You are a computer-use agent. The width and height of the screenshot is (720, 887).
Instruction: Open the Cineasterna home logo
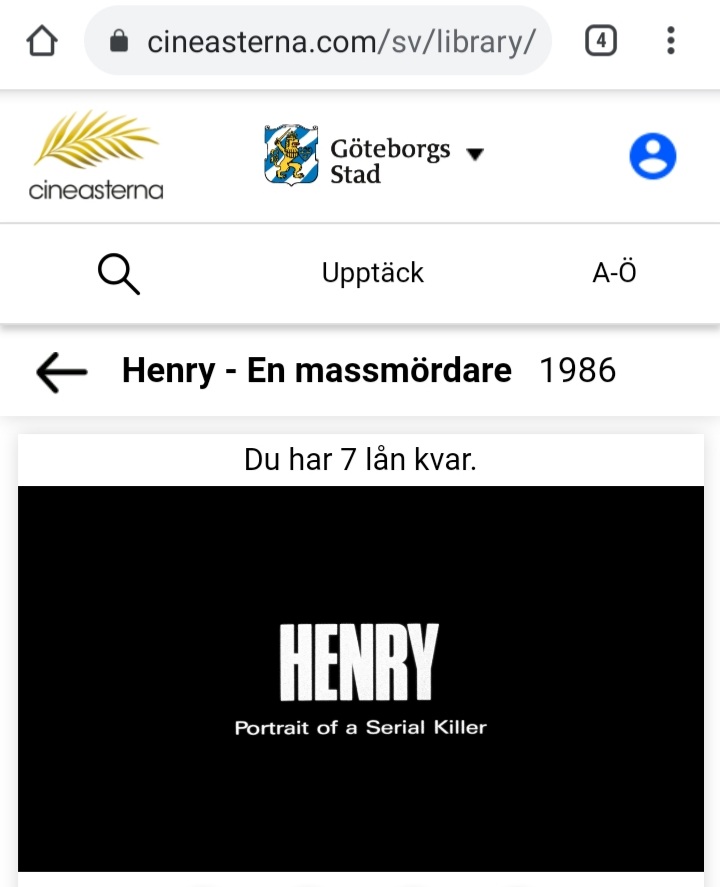click(x=96, y=156)
